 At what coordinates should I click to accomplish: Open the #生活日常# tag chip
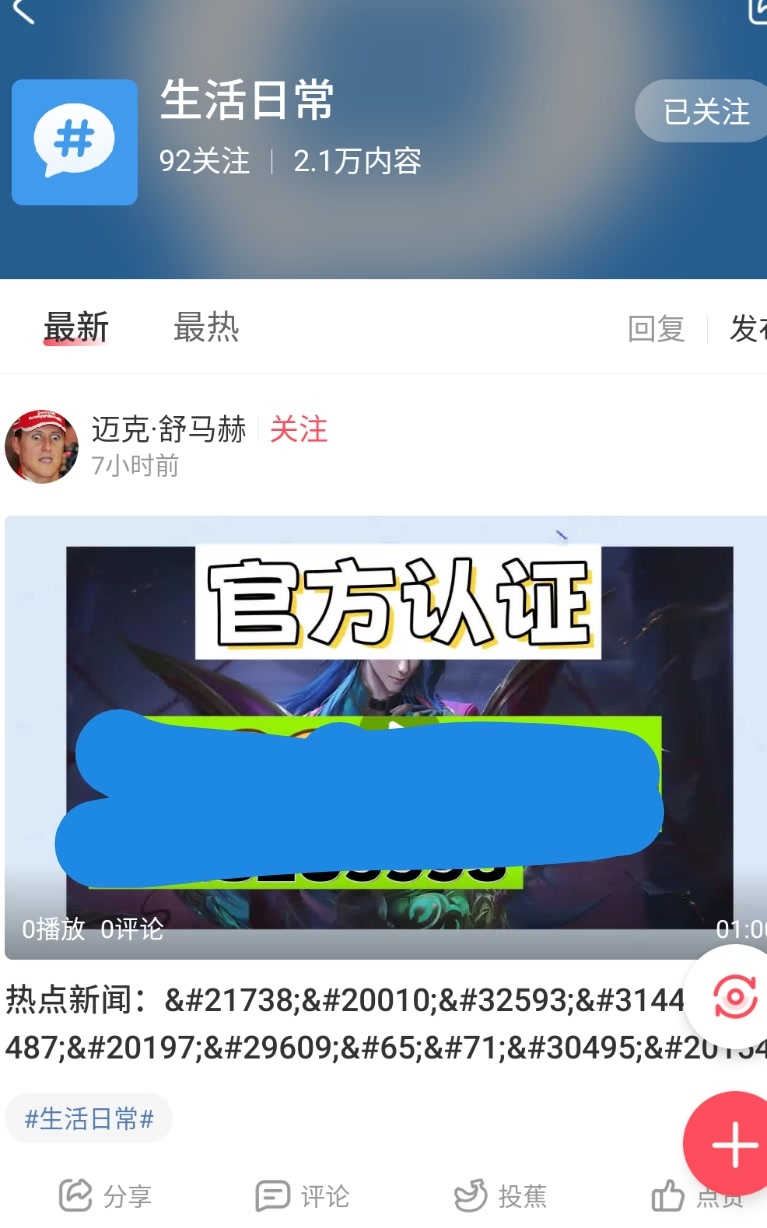pos(89,1118)
